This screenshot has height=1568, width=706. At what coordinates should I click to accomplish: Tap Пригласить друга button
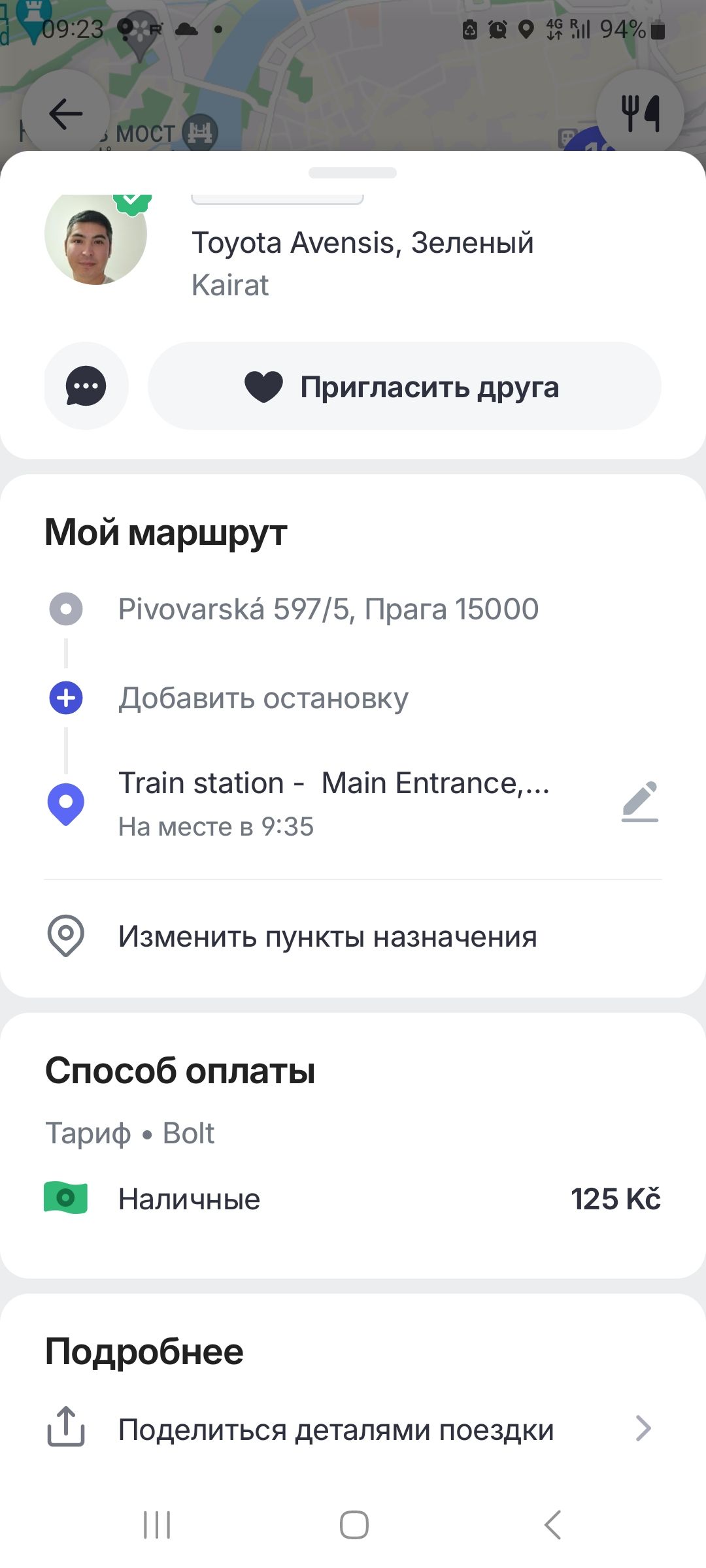click(x=404, y=386)
